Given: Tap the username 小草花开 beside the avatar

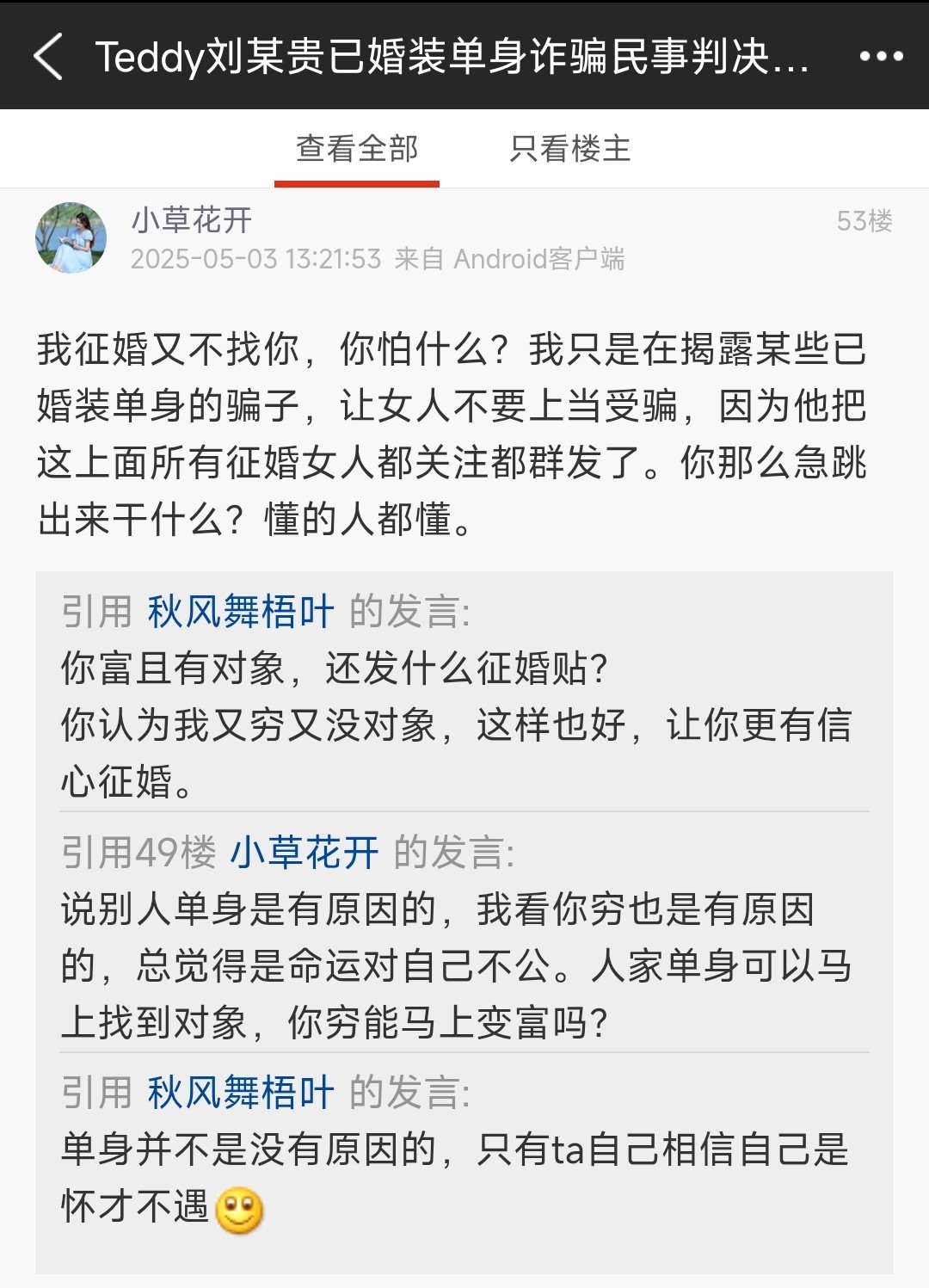Looking at the screenshot, I should tap(191, 220).
